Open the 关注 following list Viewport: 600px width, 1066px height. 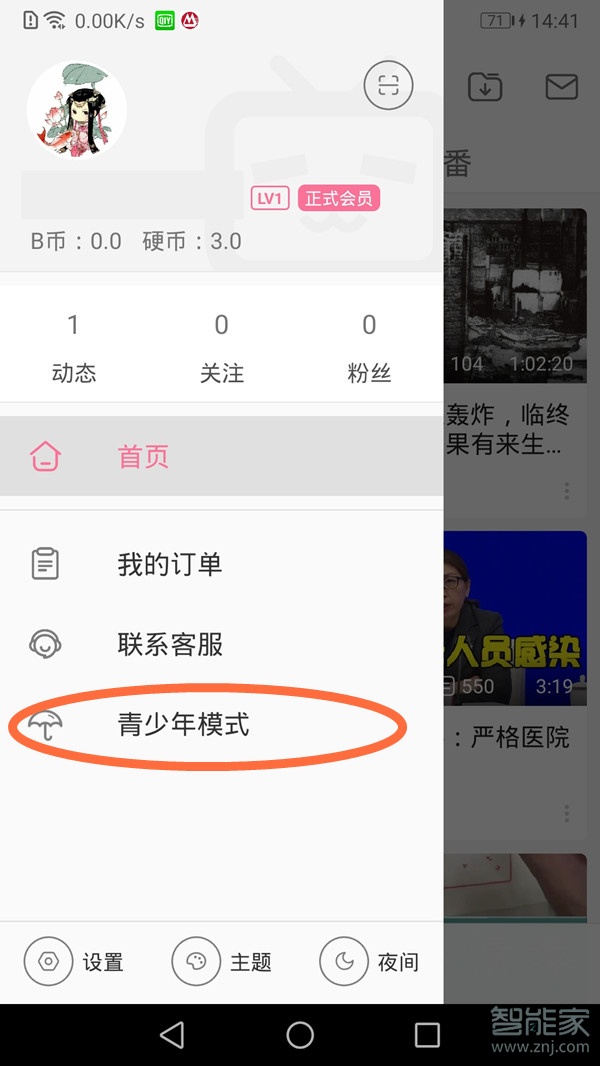point(221,347)
